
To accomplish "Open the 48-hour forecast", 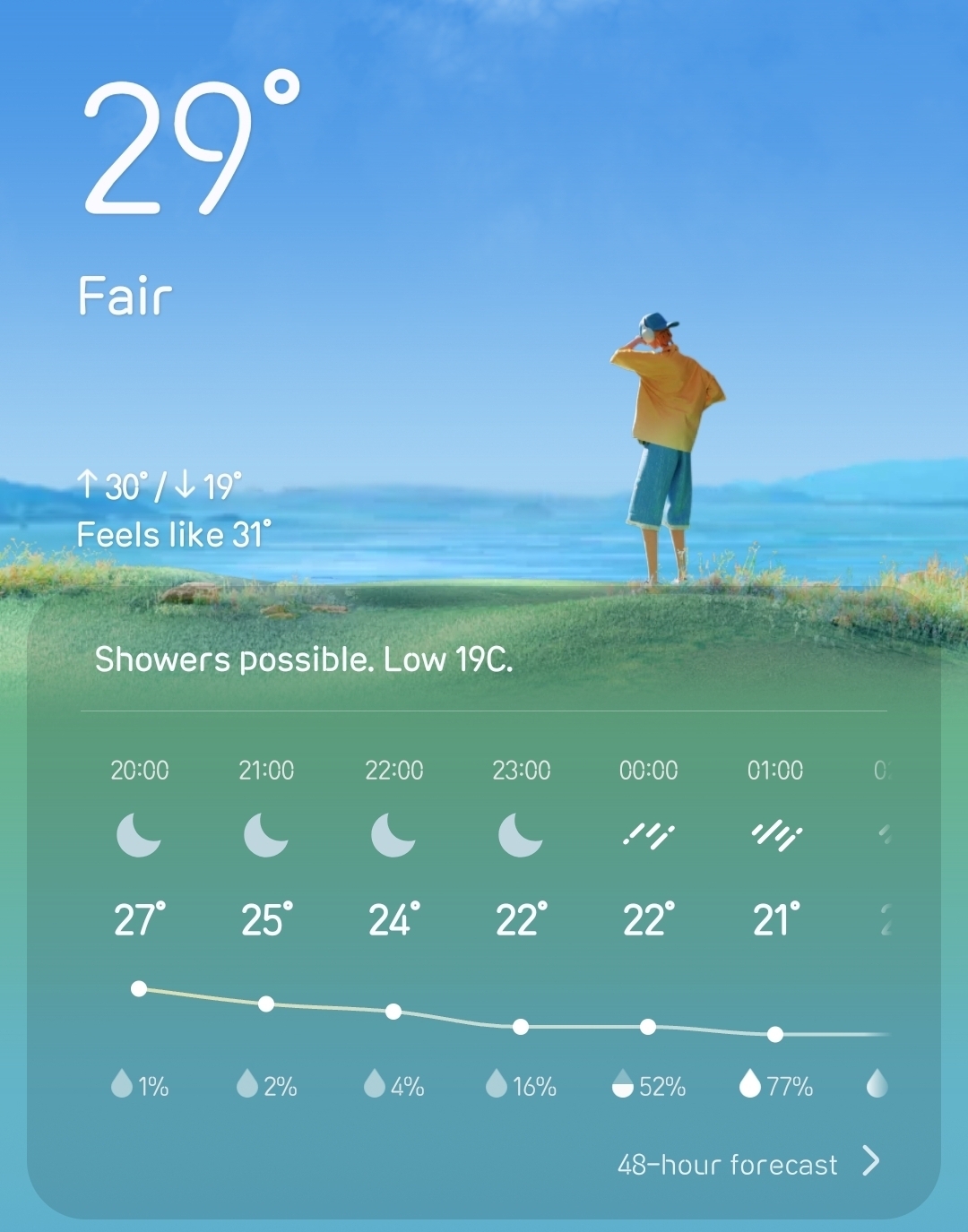I will (x=747, y=1164).
